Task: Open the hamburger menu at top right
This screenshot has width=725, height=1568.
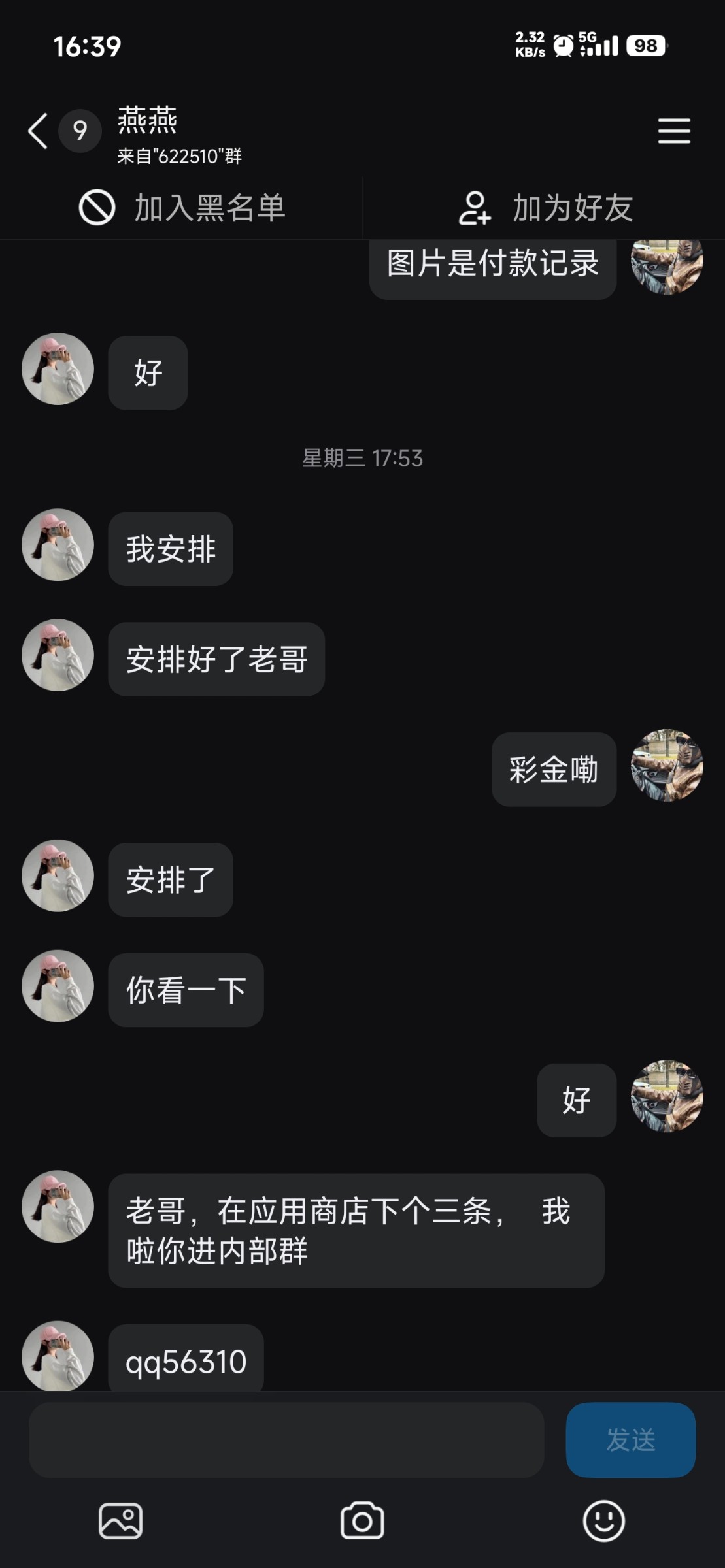Action: tap(674, 131)
